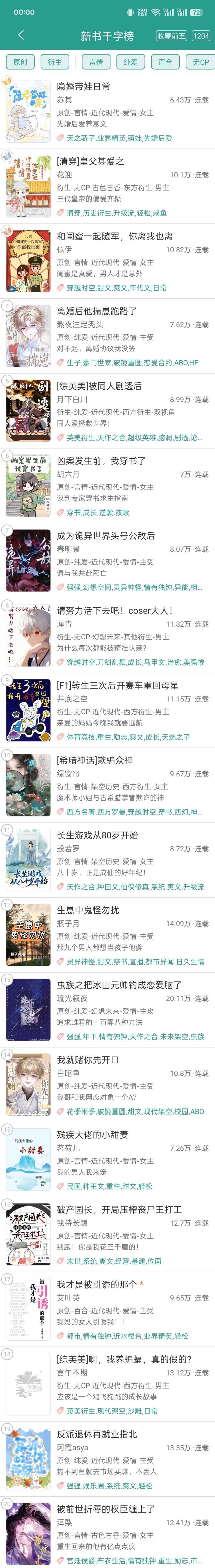The width and height of the screenshot is (215, 1568).
Task: Filter by 原创 chip
Action: [x=20, y=62]
